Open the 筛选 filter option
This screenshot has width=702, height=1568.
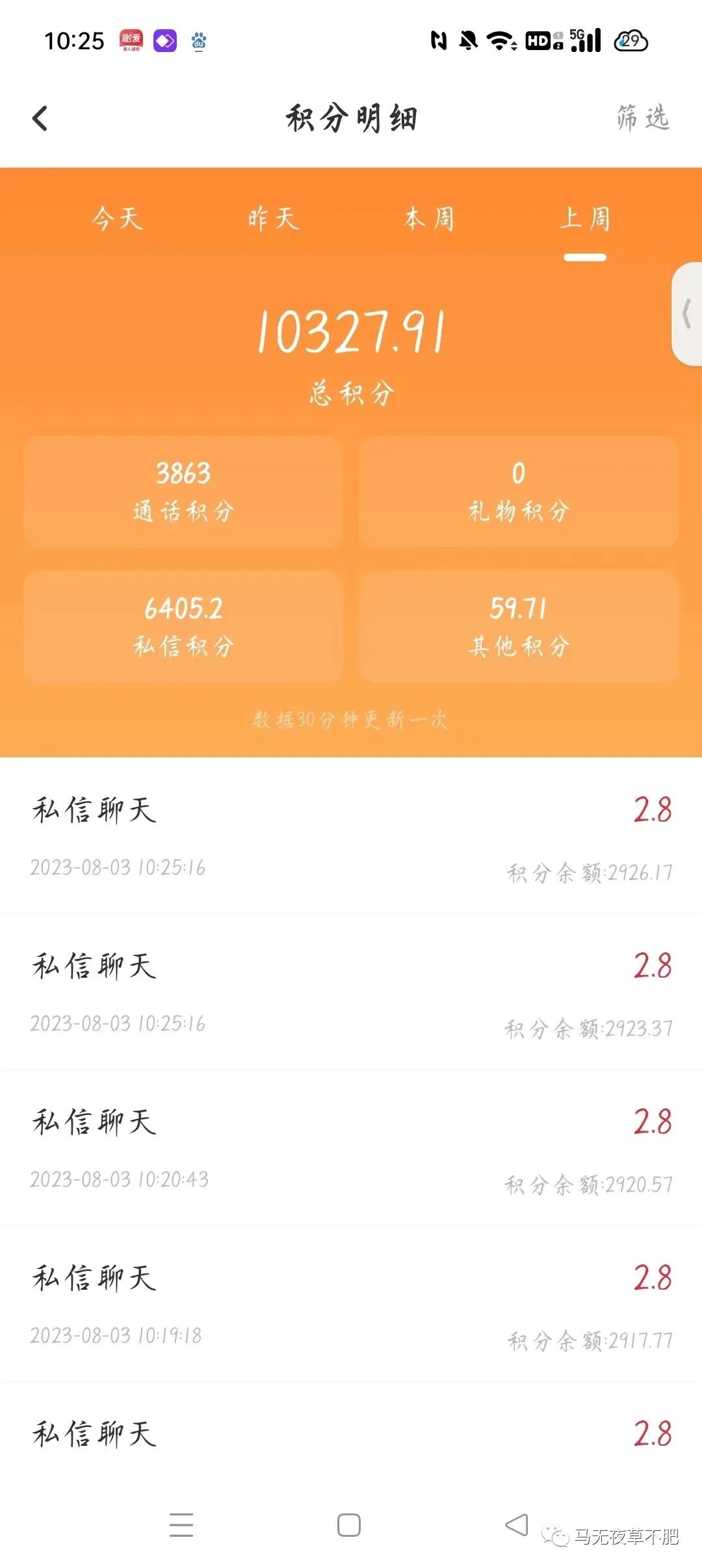642,118
